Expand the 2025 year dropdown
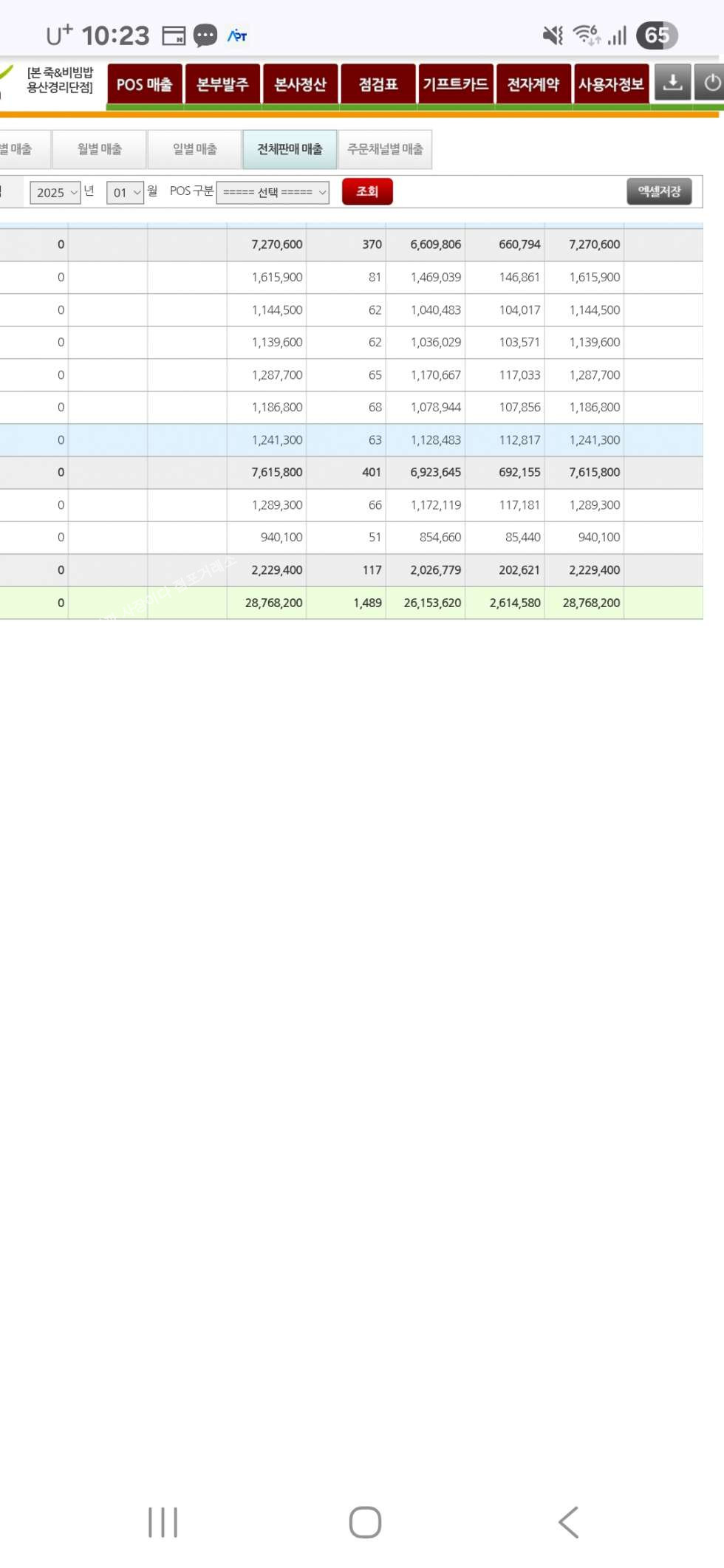The image size is (724, 1568). (55, 193)
